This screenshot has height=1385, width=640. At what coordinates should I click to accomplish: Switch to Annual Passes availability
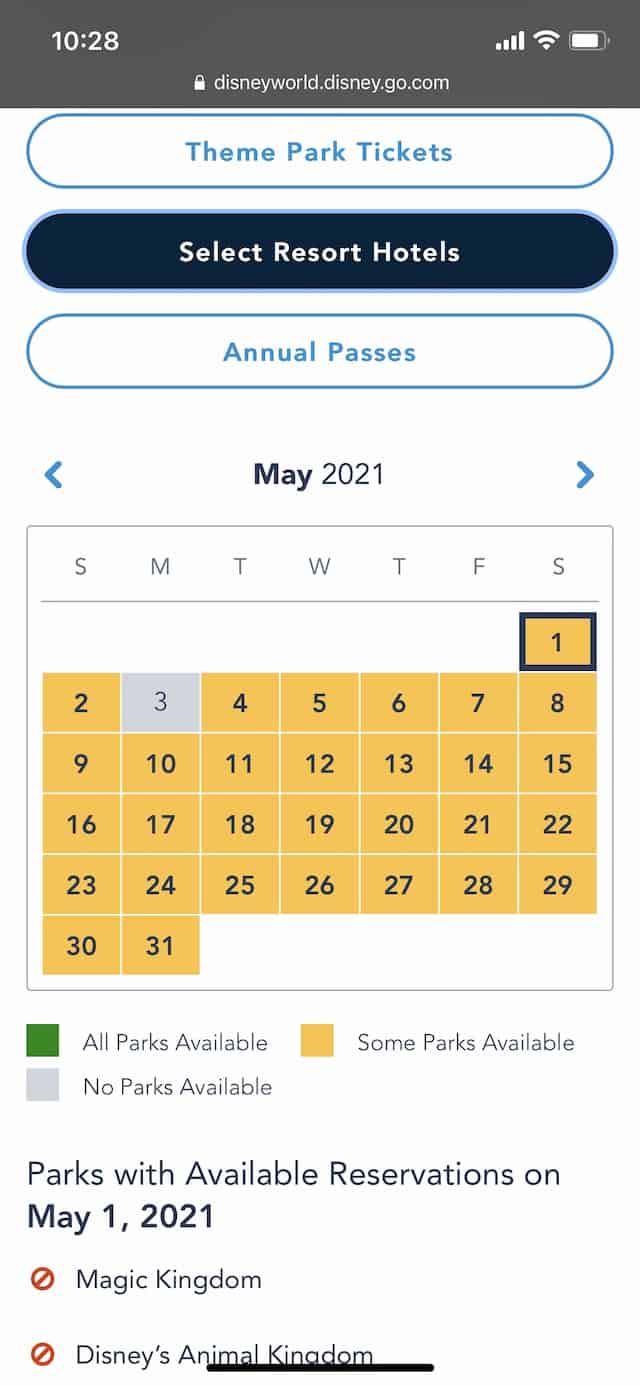319,352
